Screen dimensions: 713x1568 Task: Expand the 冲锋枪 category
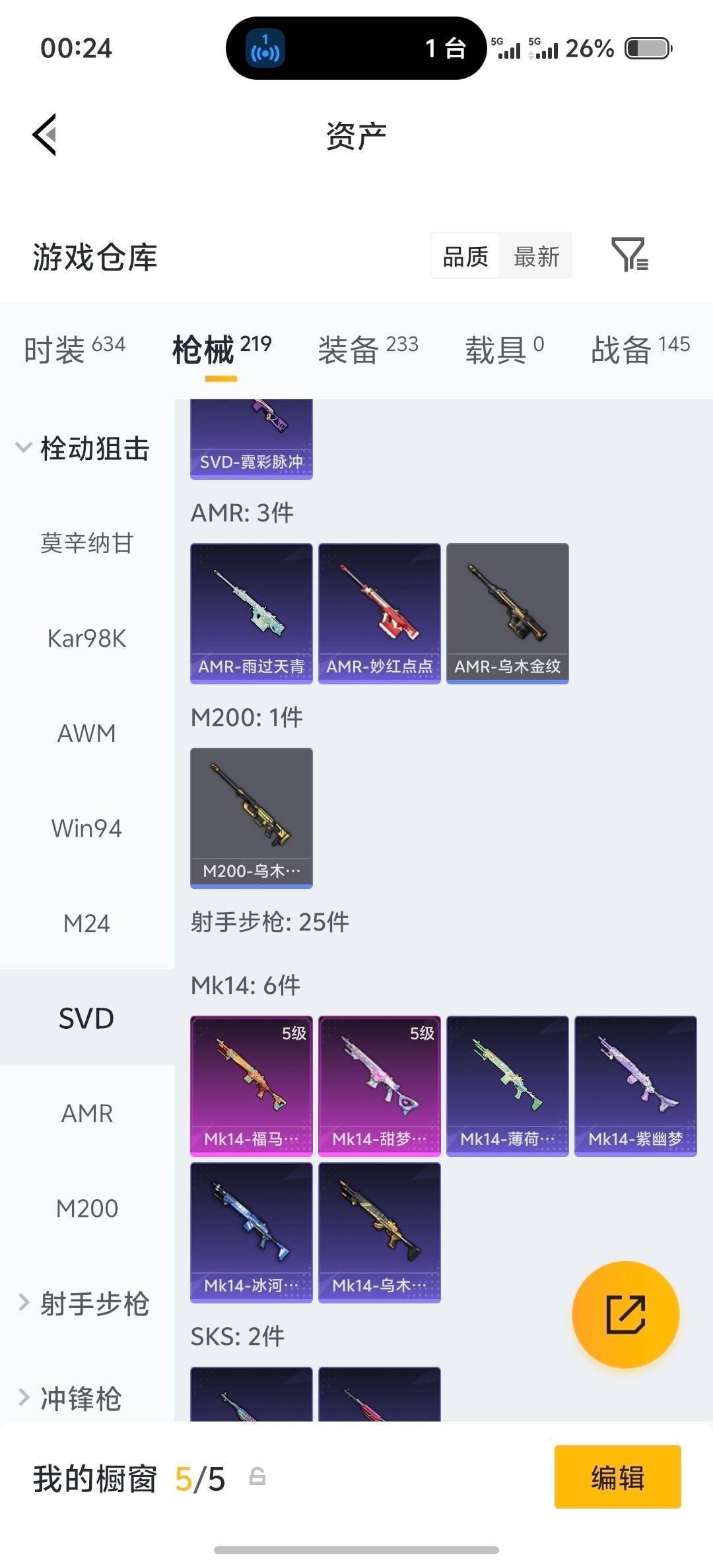pyautogui.click(x=71, y=1398)
